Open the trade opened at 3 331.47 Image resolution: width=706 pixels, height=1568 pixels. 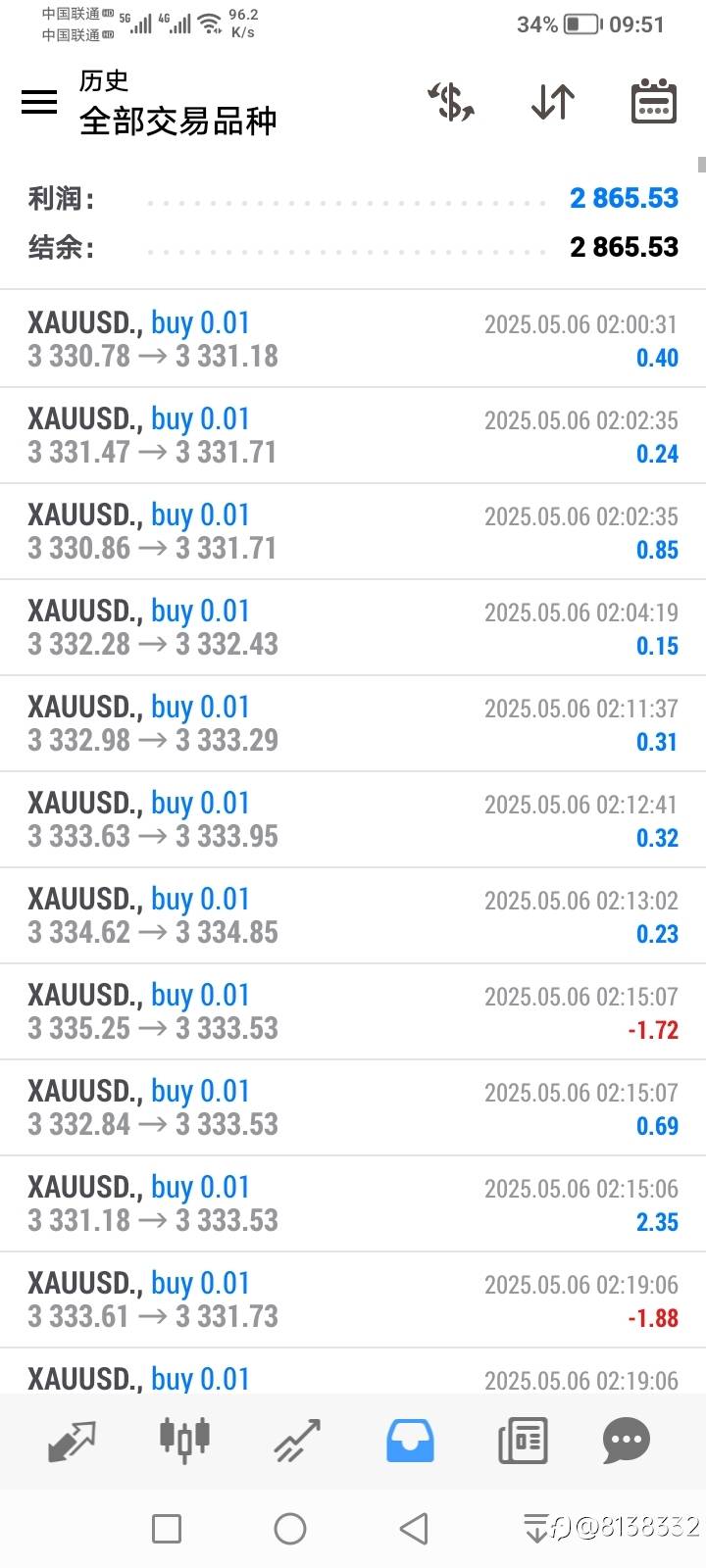tap(353, 435)
